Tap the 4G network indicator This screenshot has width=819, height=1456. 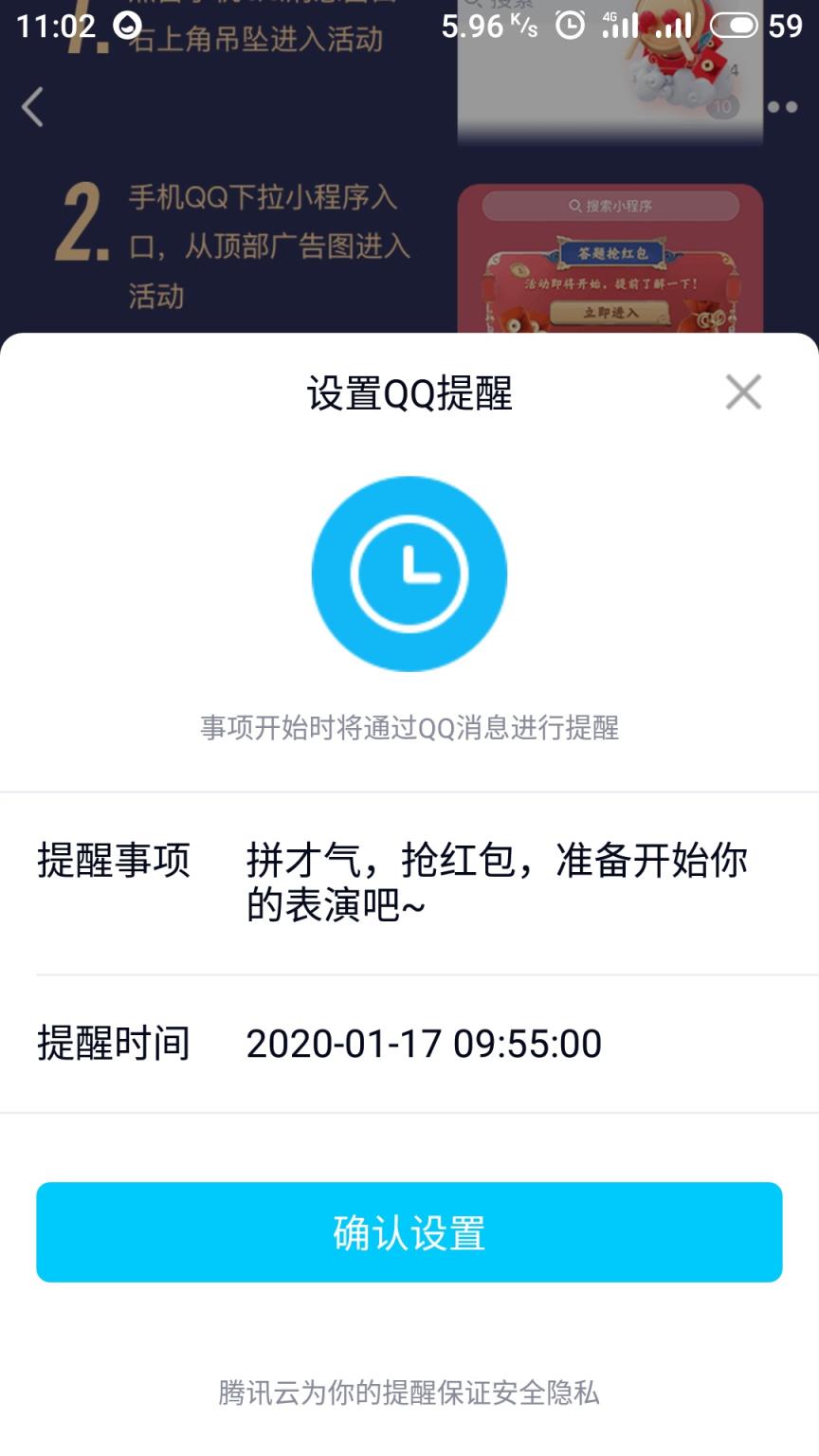(610, 19)
